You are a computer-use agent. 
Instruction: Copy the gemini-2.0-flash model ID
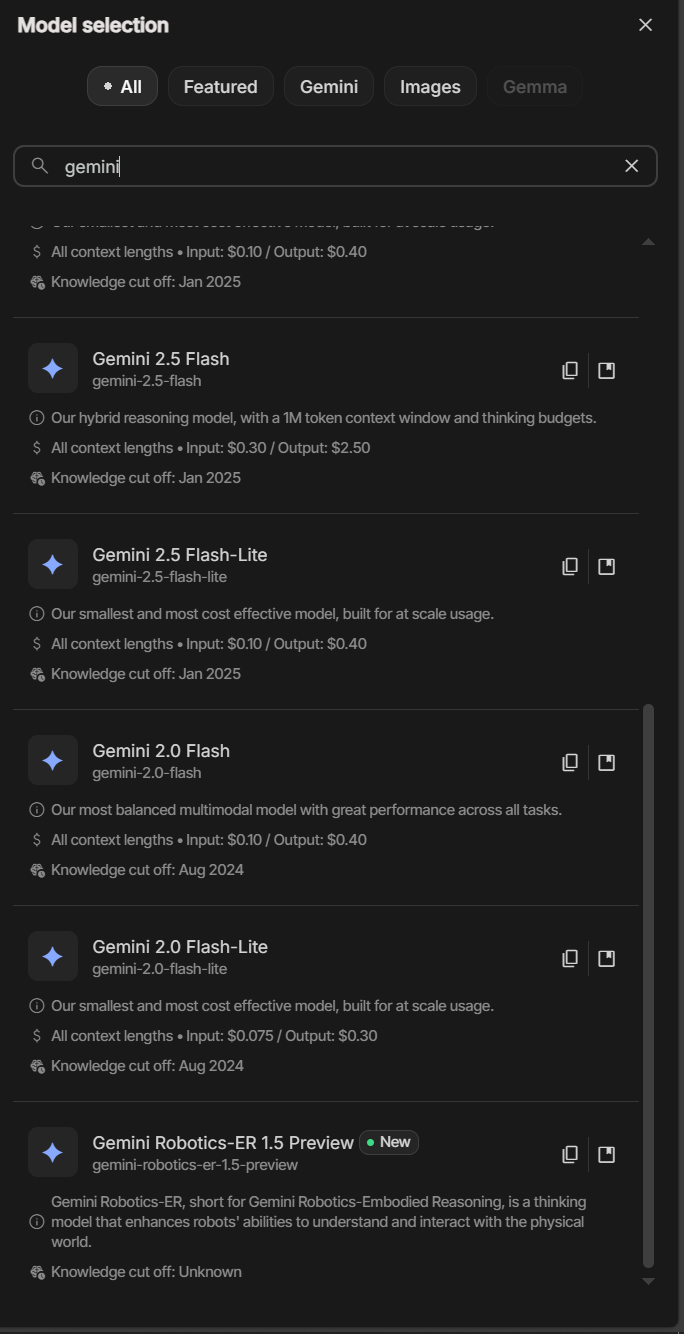click(x=570, y=762)
